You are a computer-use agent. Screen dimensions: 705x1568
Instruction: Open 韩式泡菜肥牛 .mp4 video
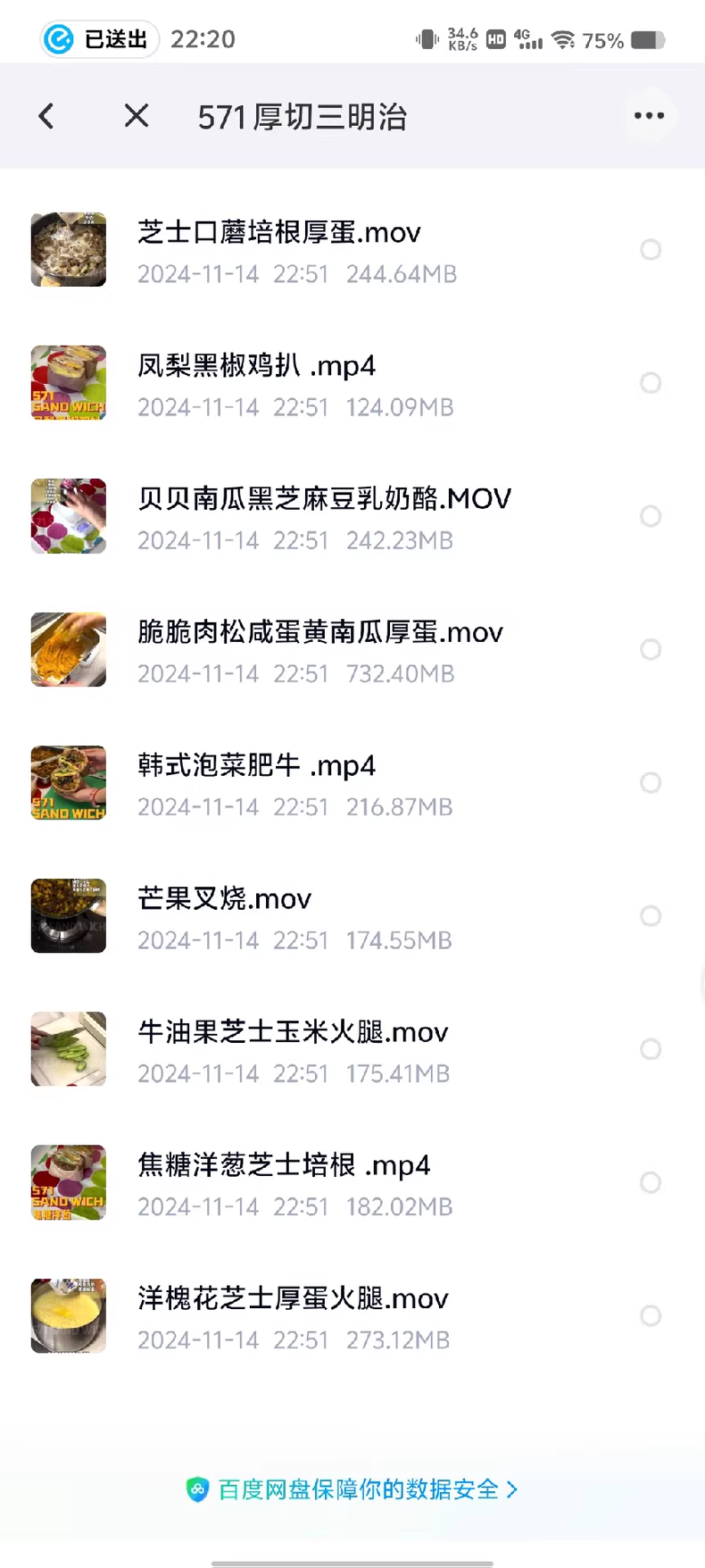tap(256, 766)
